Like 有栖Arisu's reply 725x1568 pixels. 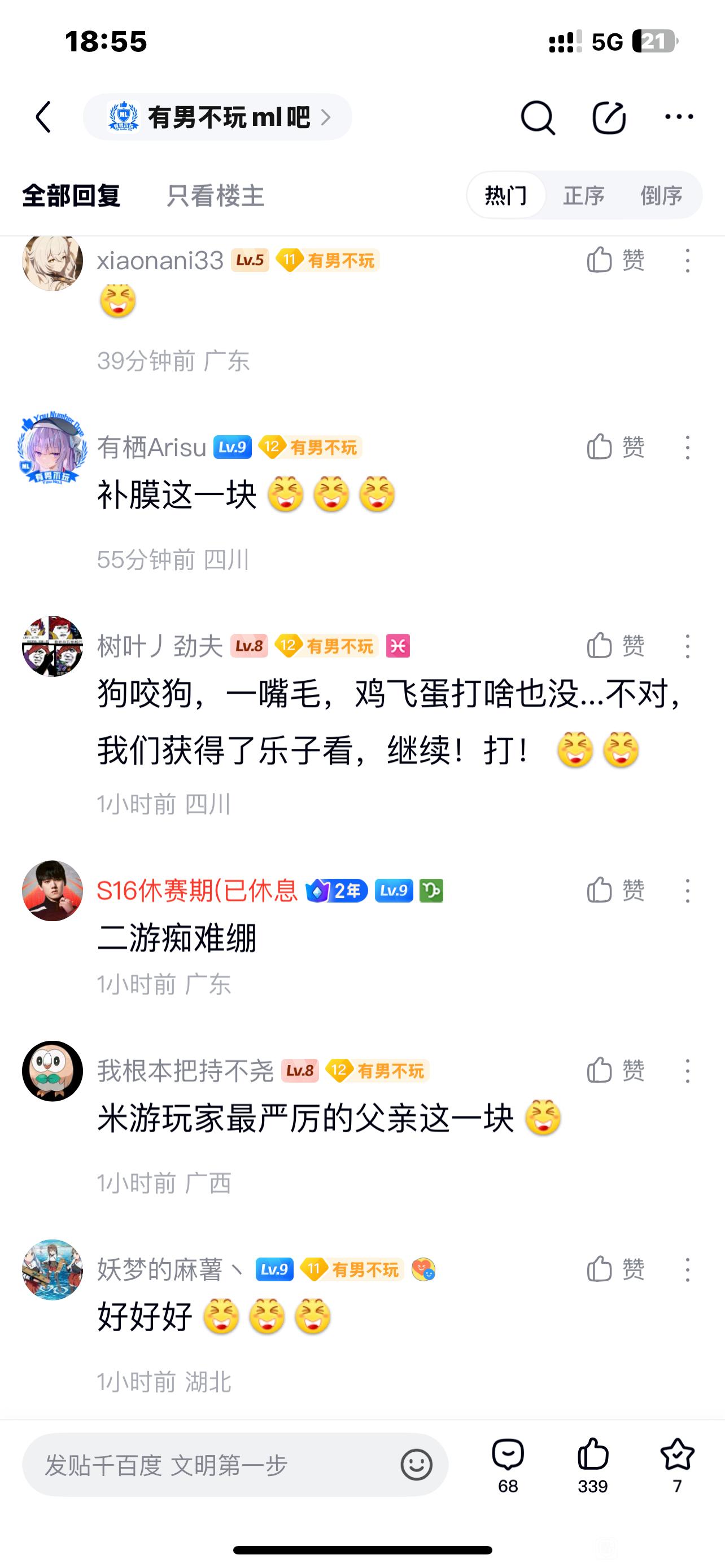615,448
